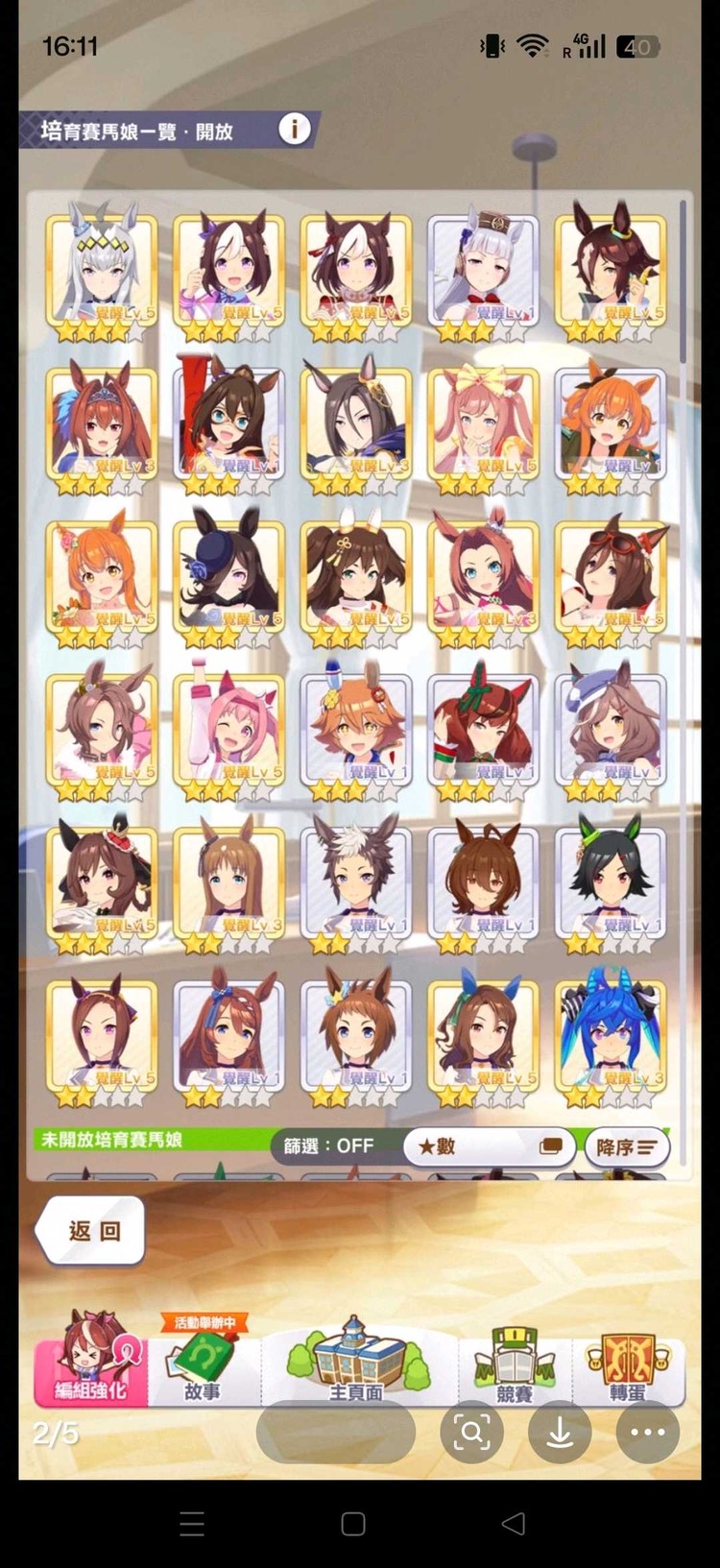Search this image with the lens icon
Viewport: 720px width, 1568px height.
point(471,1432)
